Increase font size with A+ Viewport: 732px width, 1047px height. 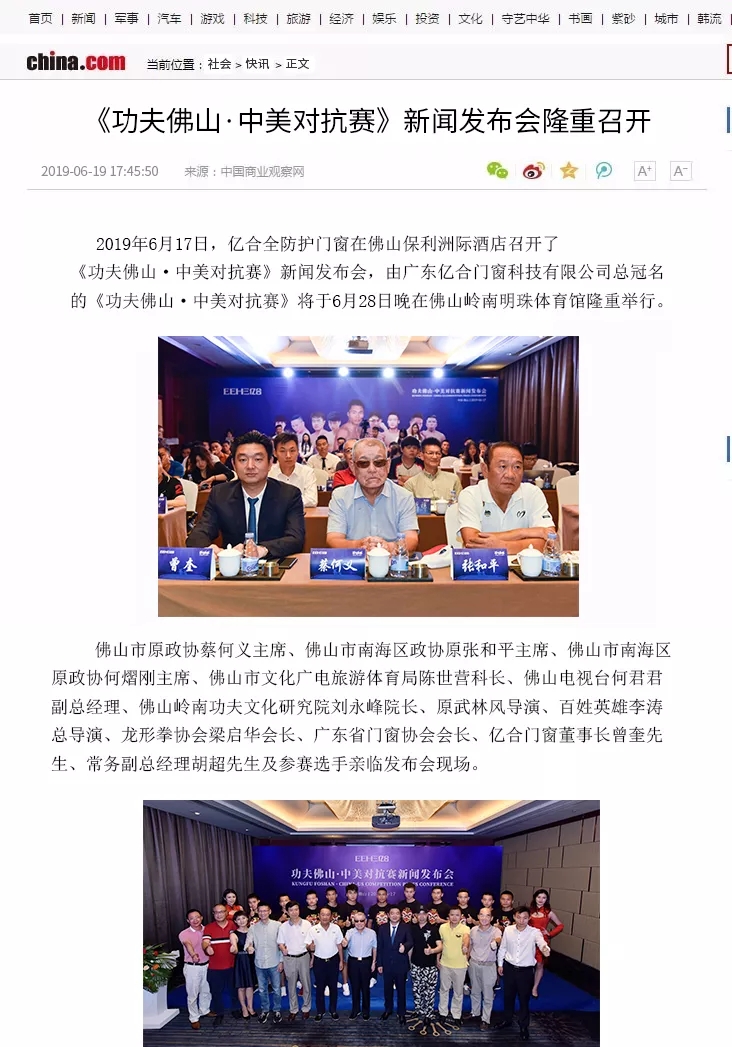[x=645, y=170]
